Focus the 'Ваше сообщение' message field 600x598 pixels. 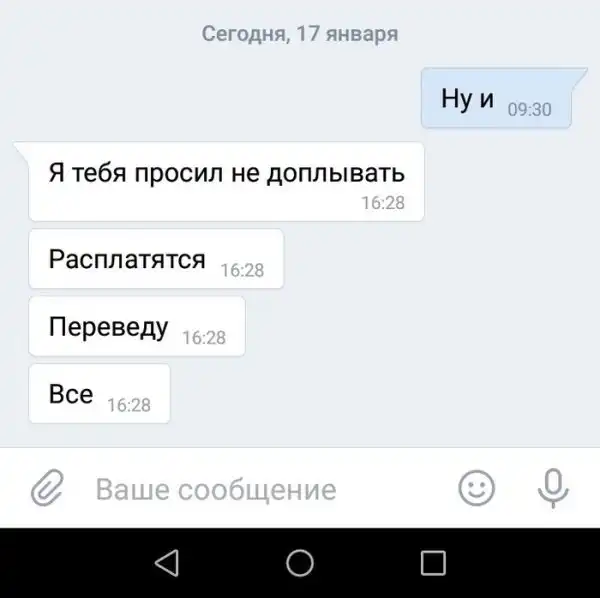(215, 490)
